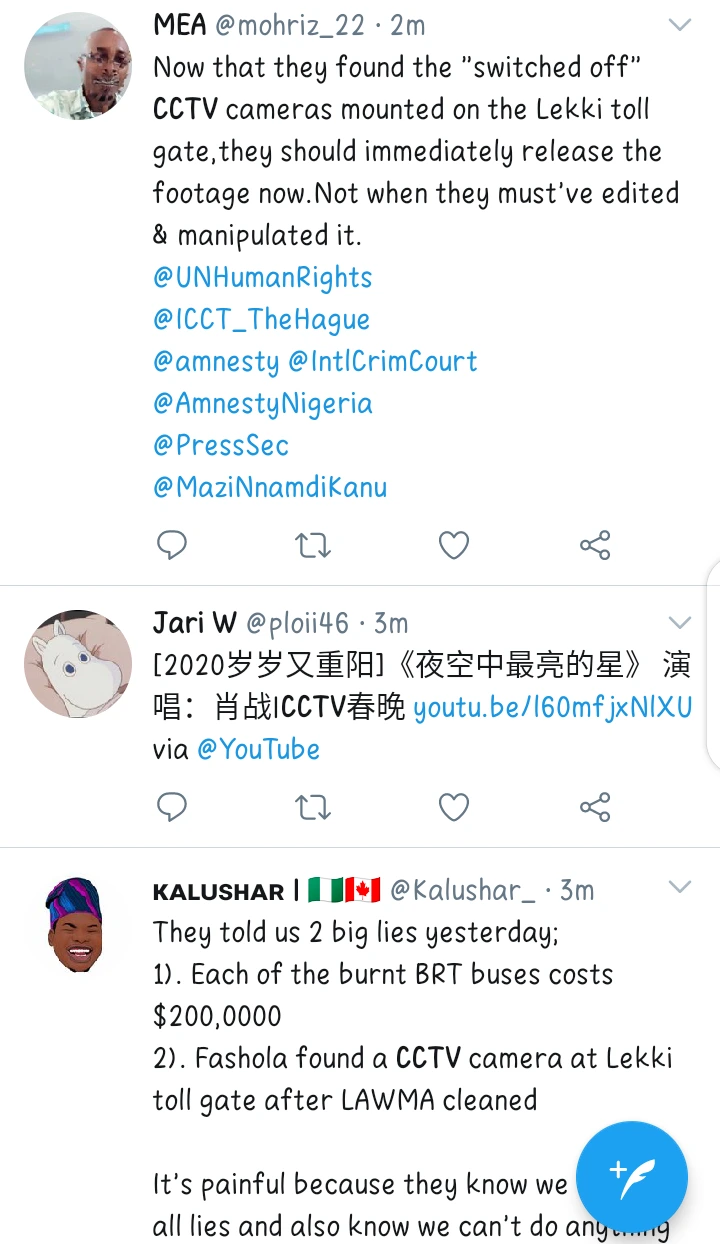This screenshot has width=720, height=1244.
Task: Open dropdown menu on MEA's tweet
Action: point(680,25)
